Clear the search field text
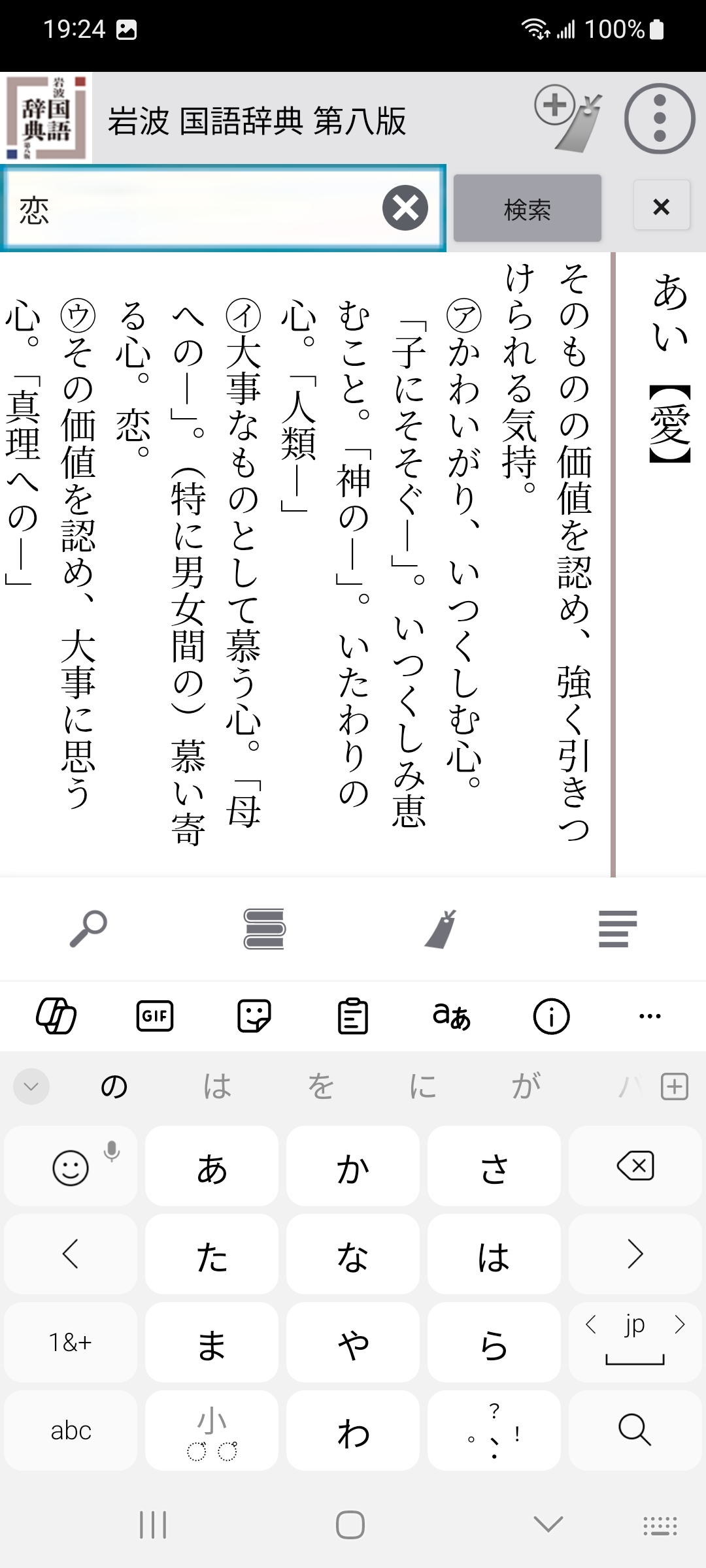The image size is (706, 1568). (x=405, y=208)
